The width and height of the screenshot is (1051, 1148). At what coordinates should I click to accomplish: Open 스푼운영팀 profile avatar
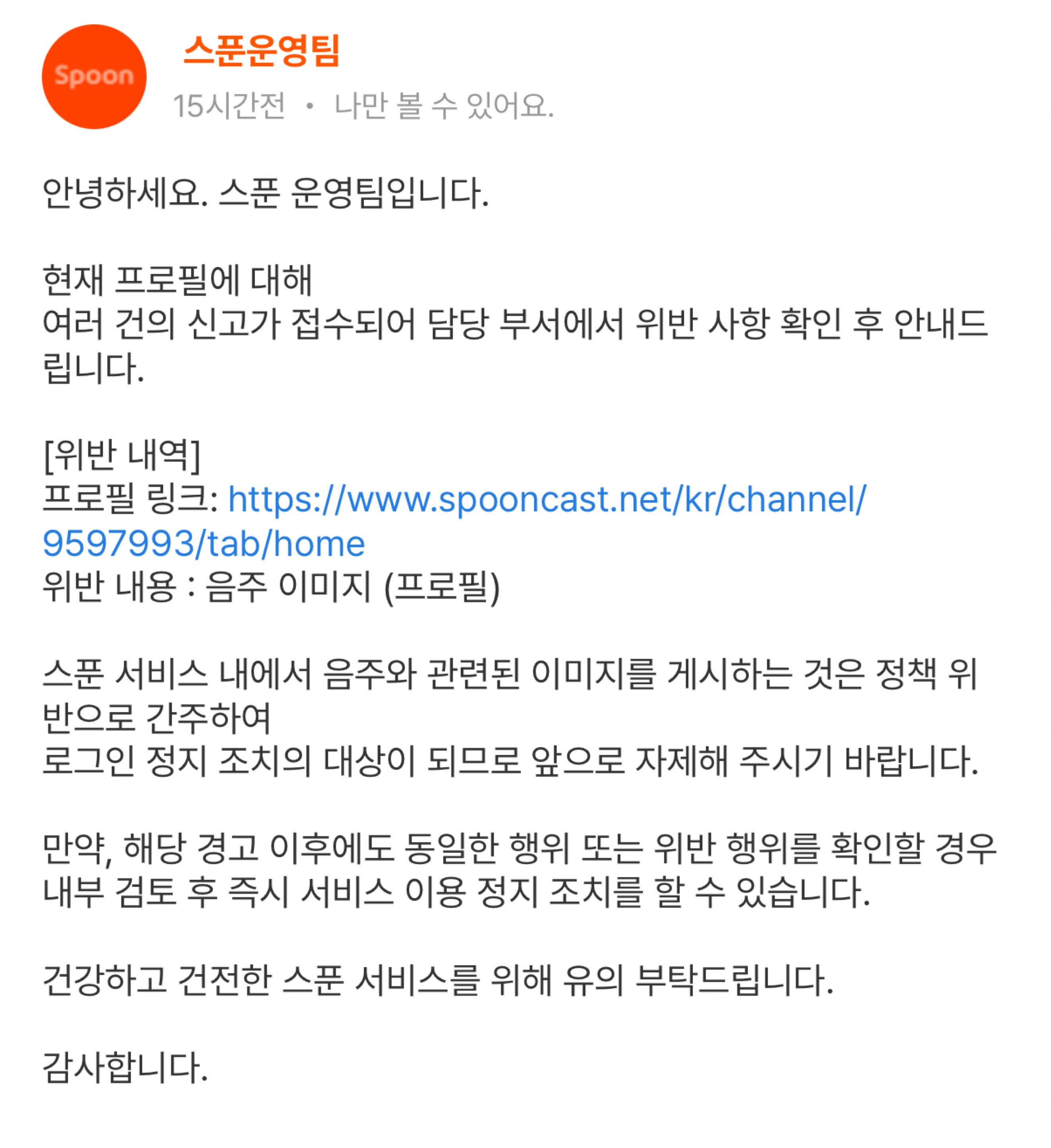[x=94, y=76]
